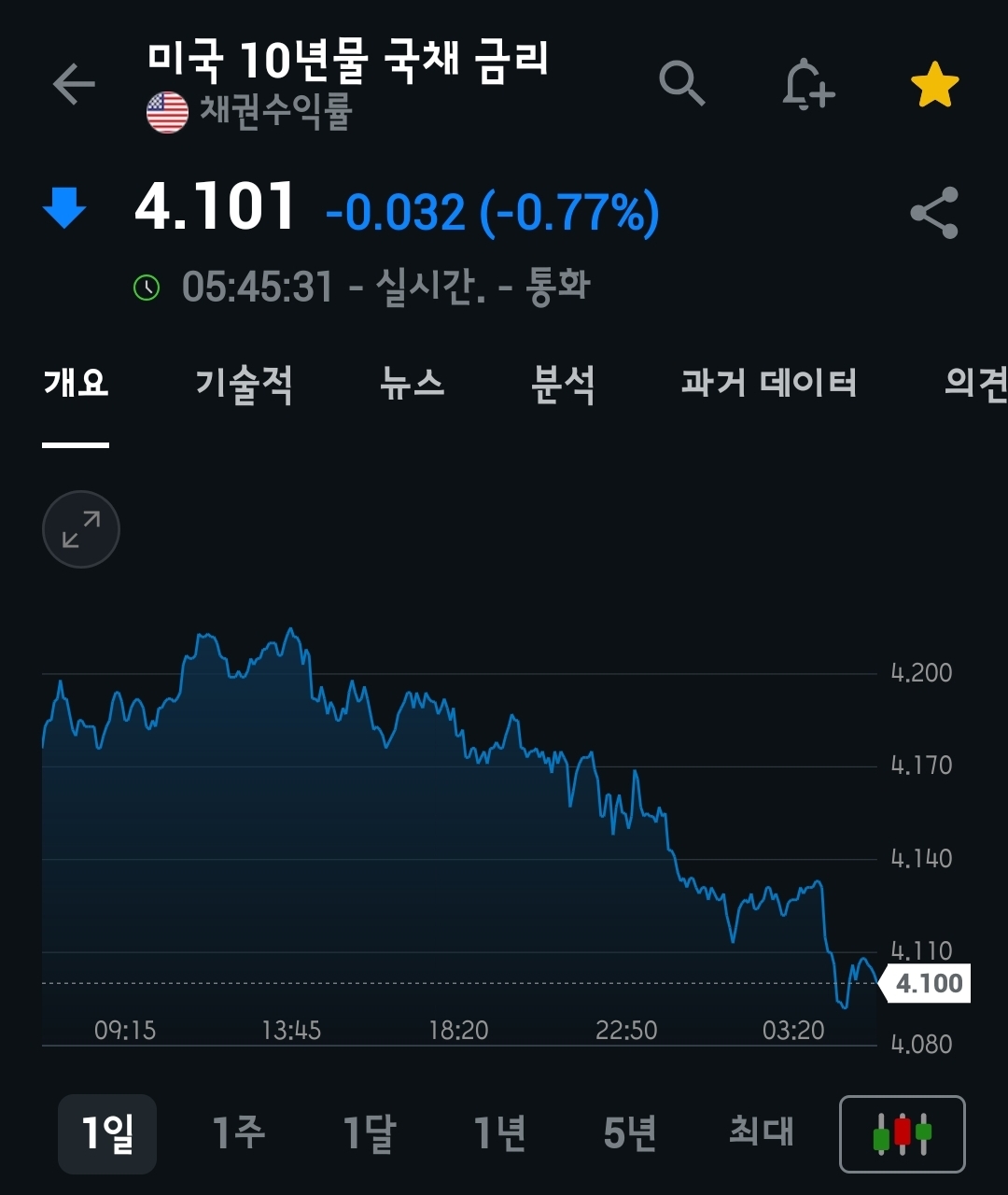1008x1195 pixels.
Task: Select the 1일 chart range
Action: [x=107, y=1133]
